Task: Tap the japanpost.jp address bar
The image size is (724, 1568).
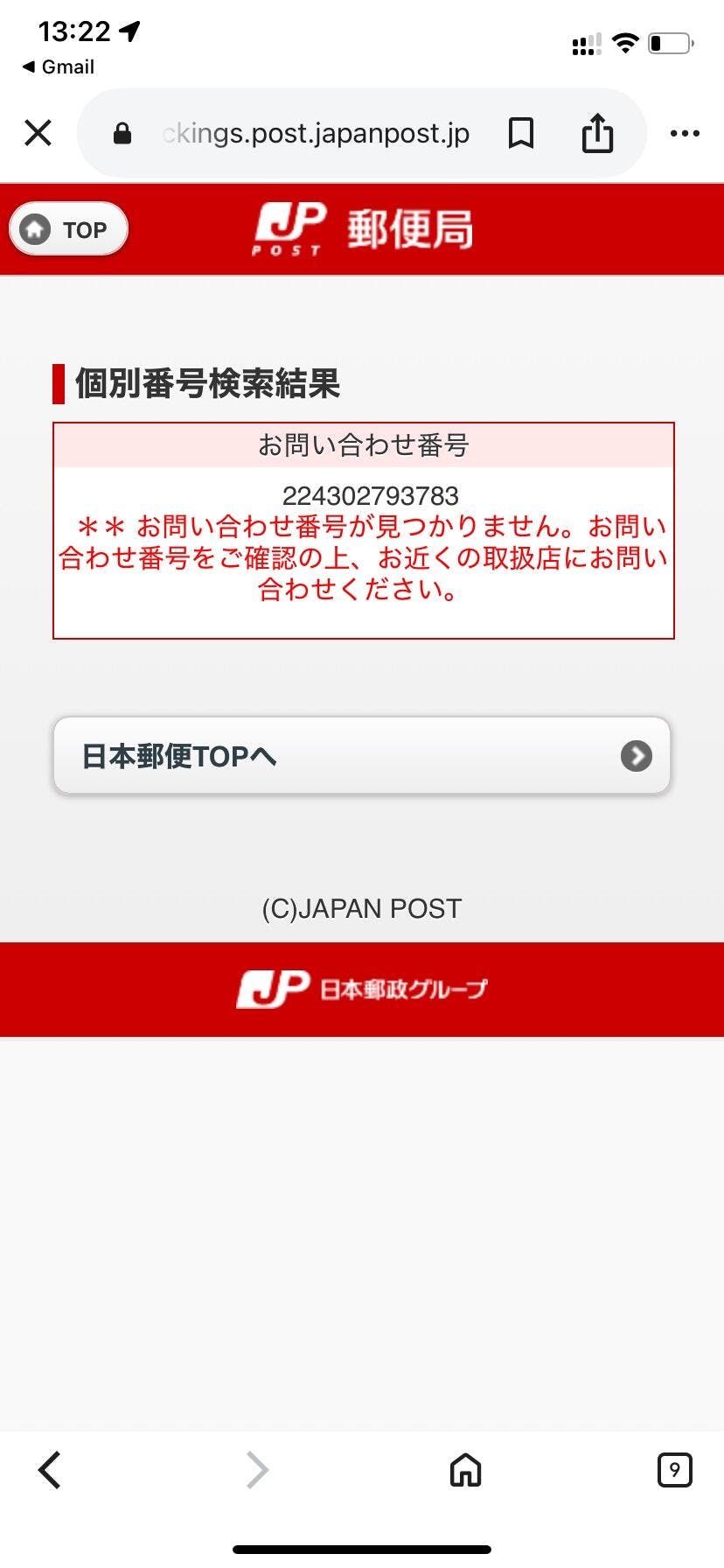Action: click(315, 133)
